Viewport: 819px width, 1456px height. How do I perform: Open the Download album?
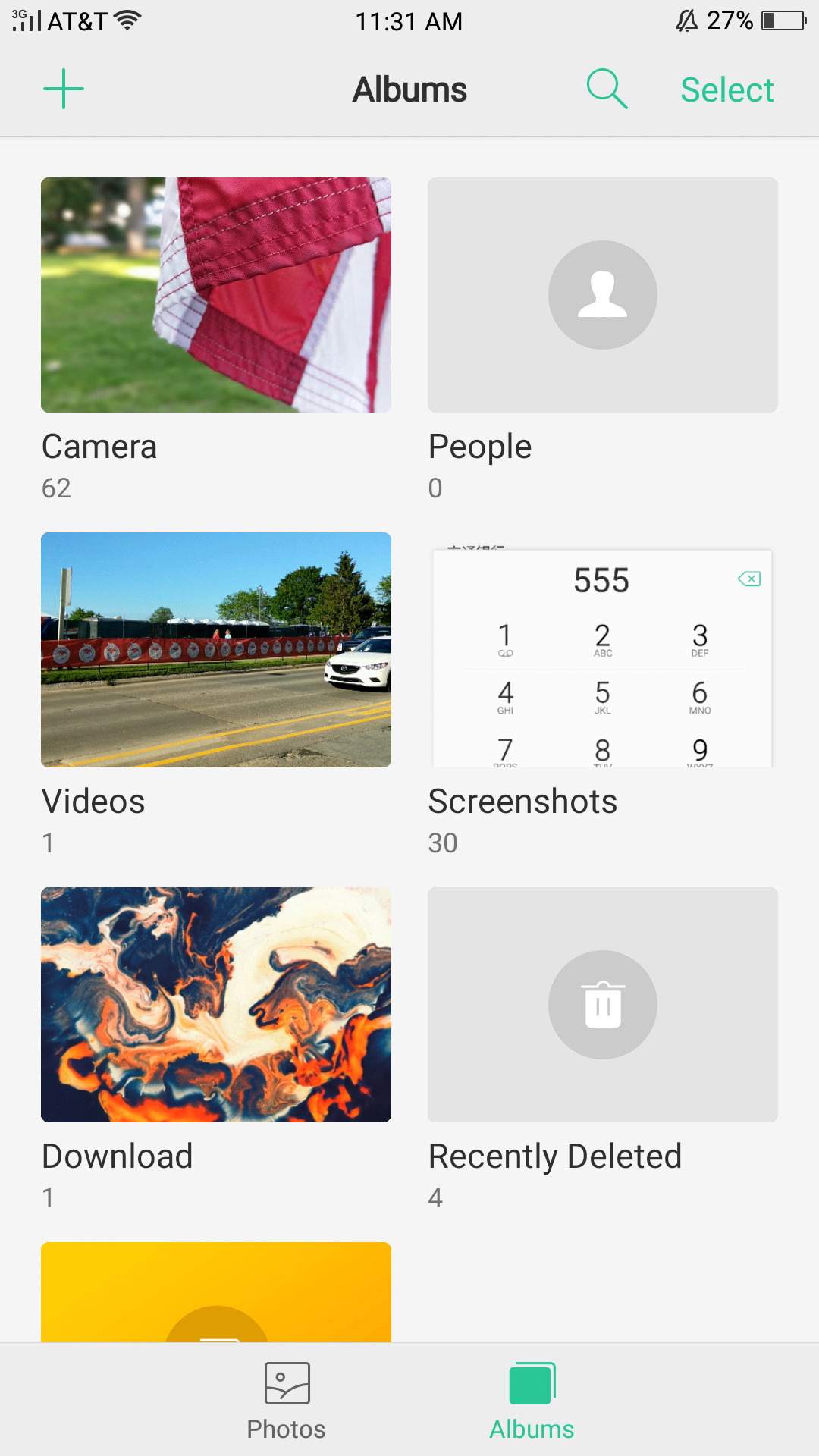[x=216, y=1005]
